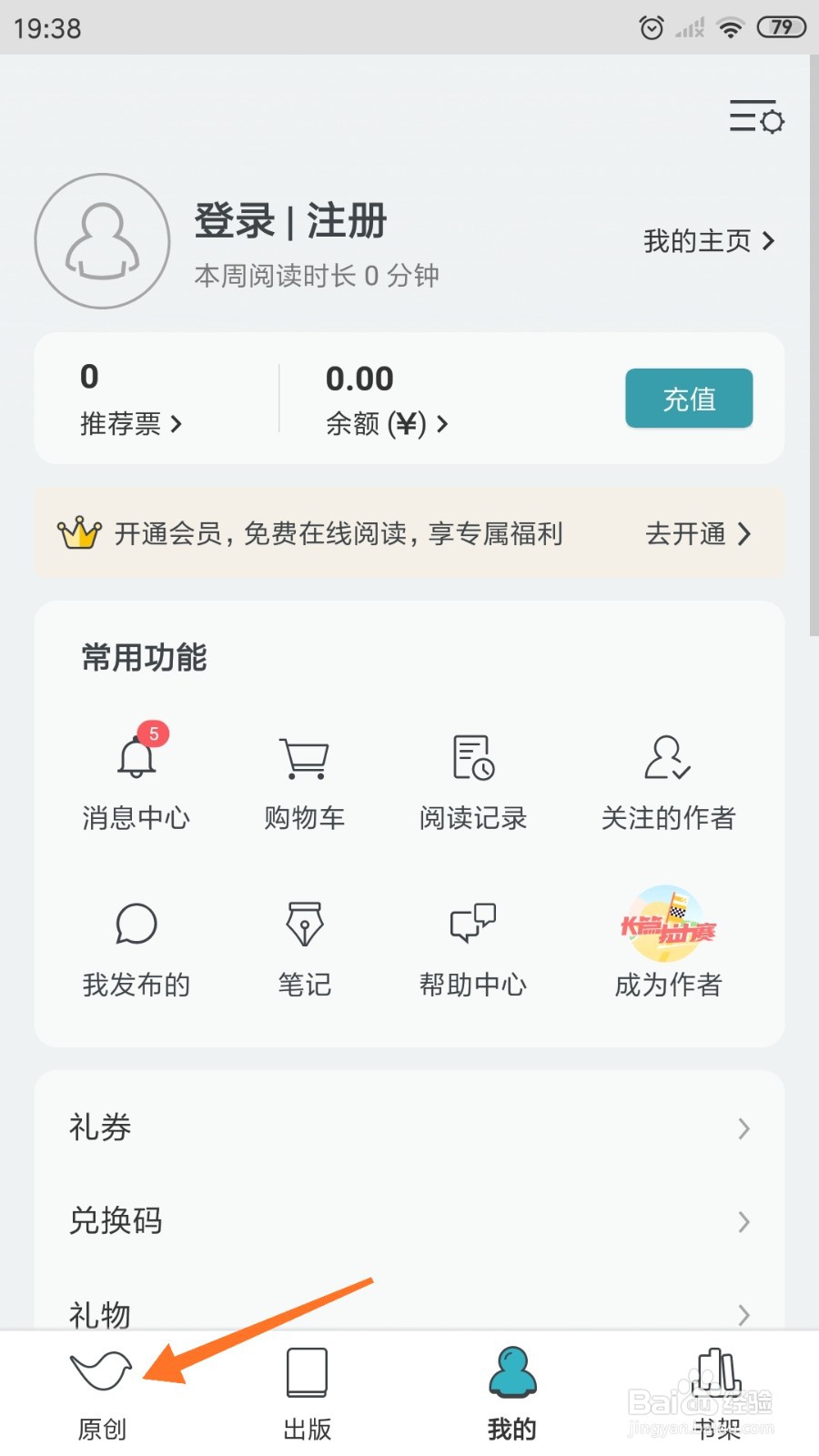Tap the 充值 recharge button
This screenshot has height=1456, width=819.
689,399
